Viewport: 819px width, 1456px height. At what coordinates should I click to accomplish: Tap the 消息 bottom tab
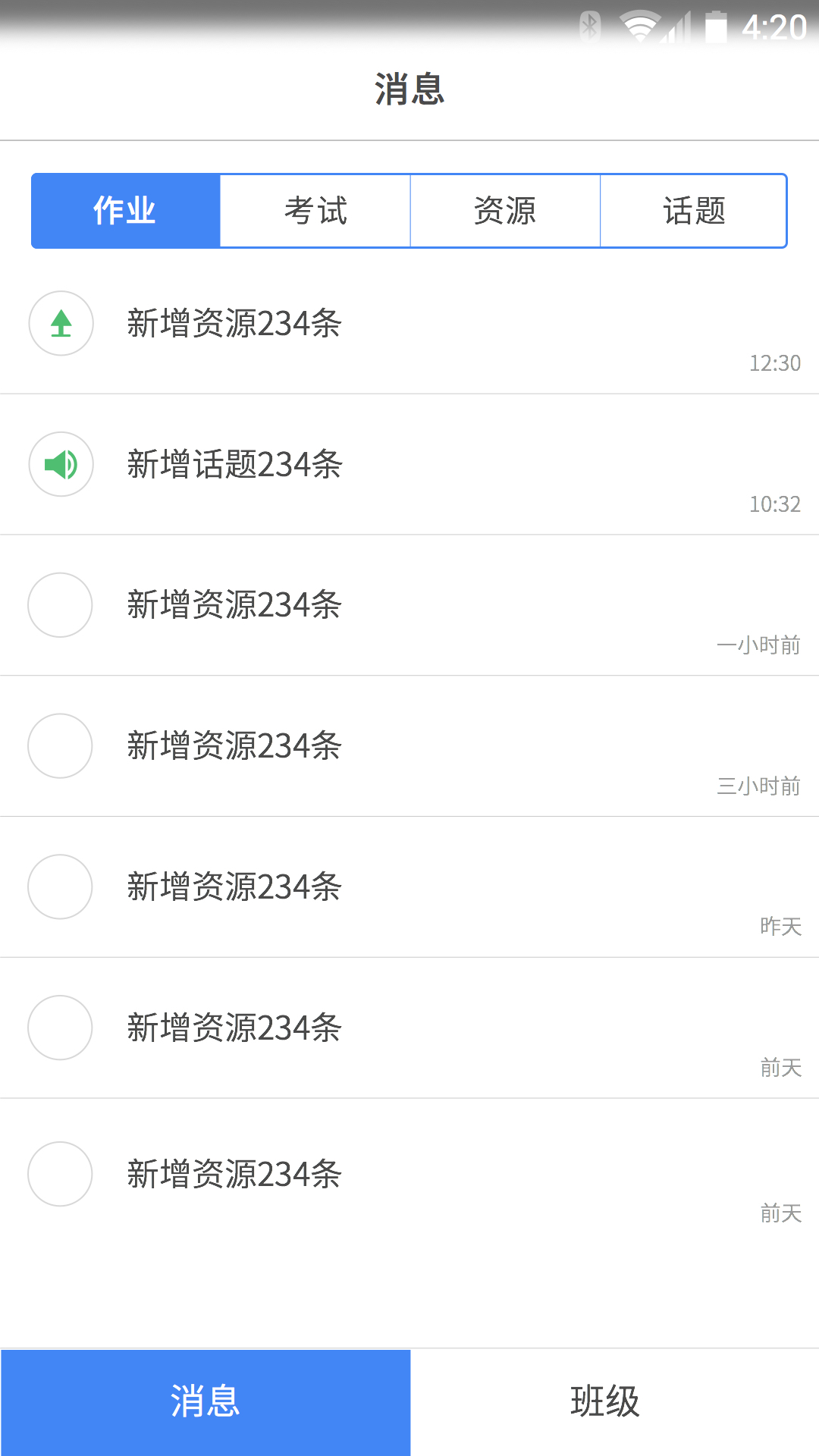tap(206, 1402)
